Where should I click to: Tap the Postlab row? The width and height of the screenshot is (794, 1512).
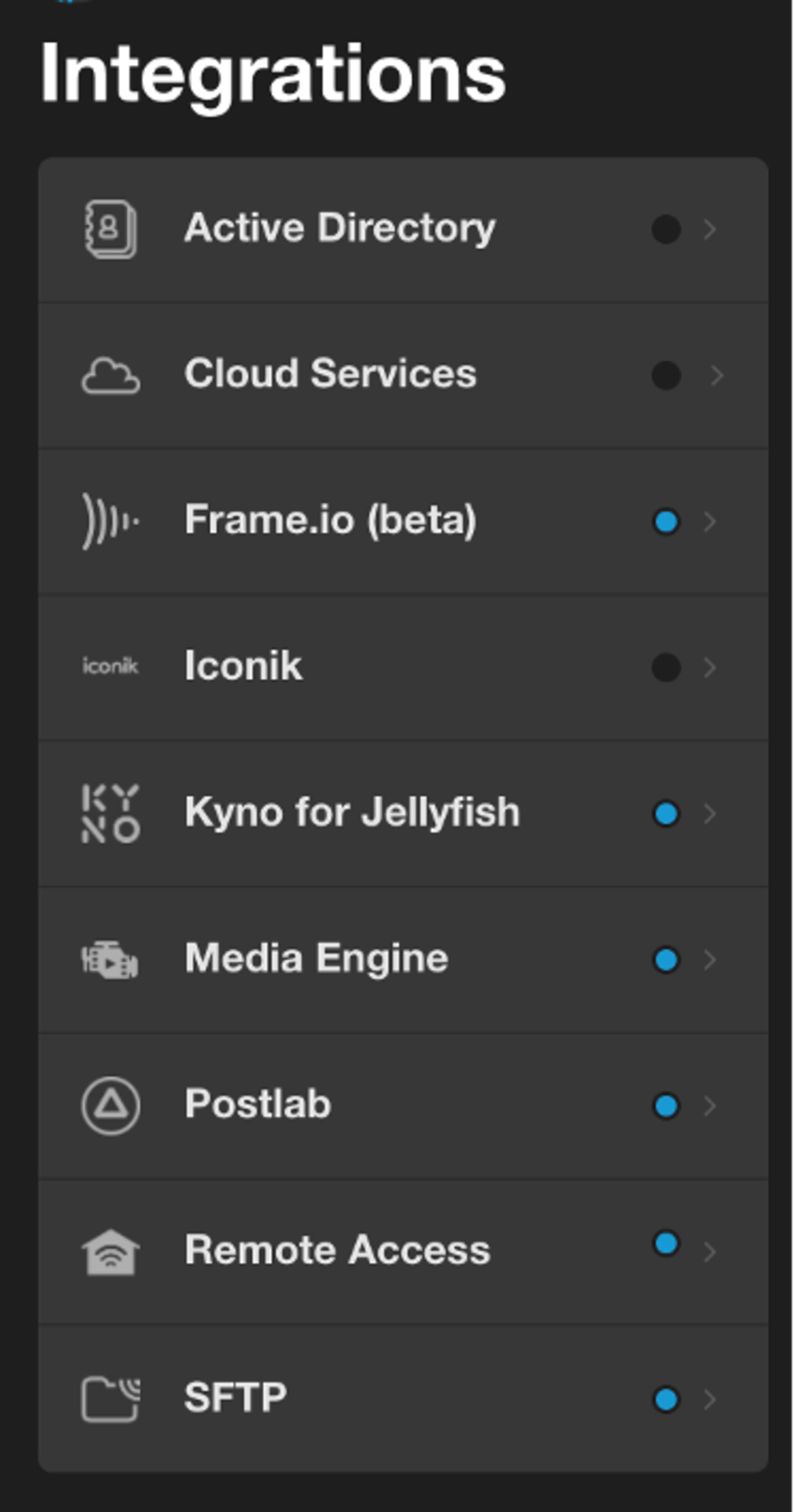pyautogui.click(x=403, y=1106)
